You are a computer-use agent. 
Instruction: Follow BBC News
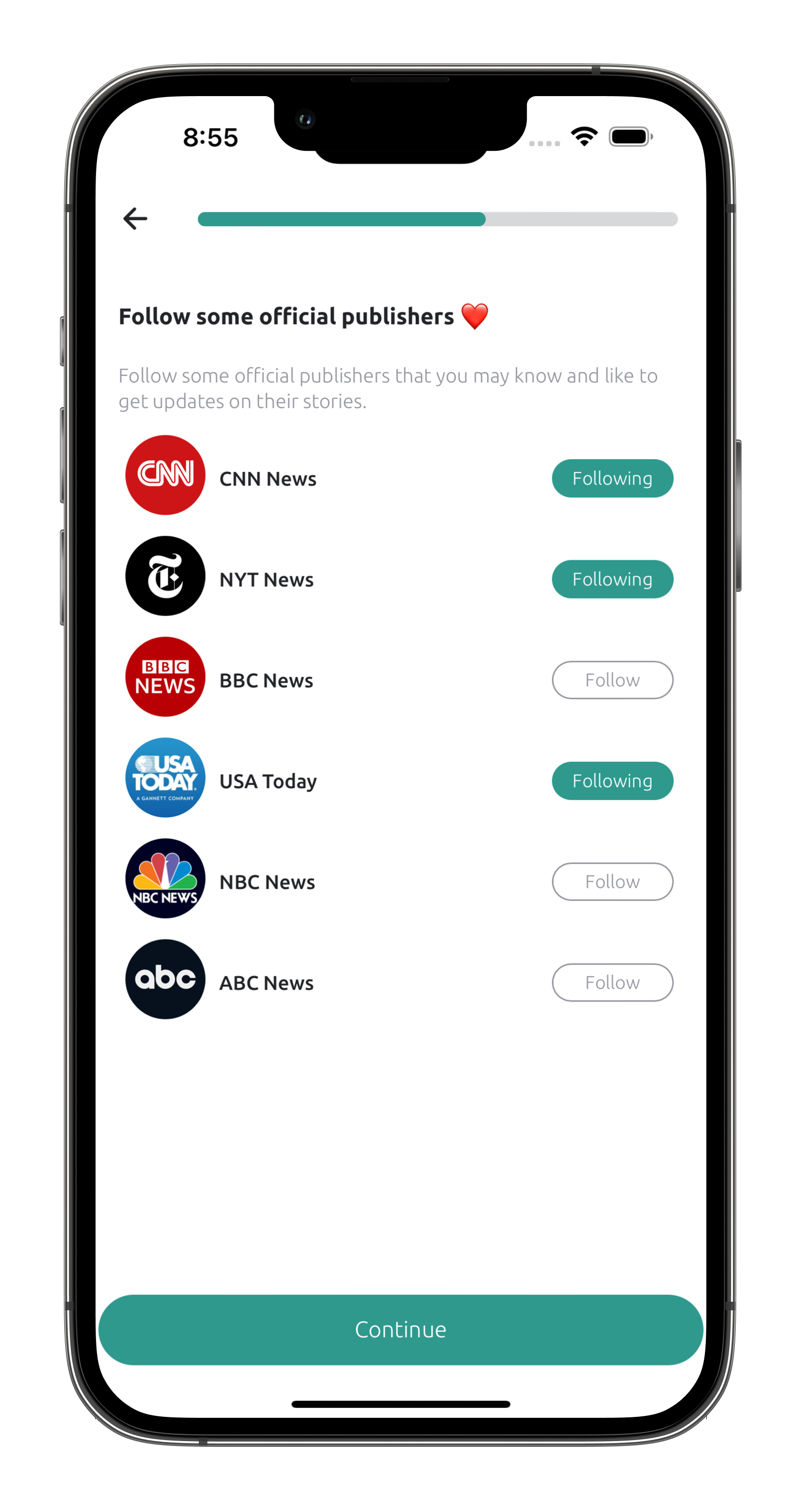[x=612, y=680]
